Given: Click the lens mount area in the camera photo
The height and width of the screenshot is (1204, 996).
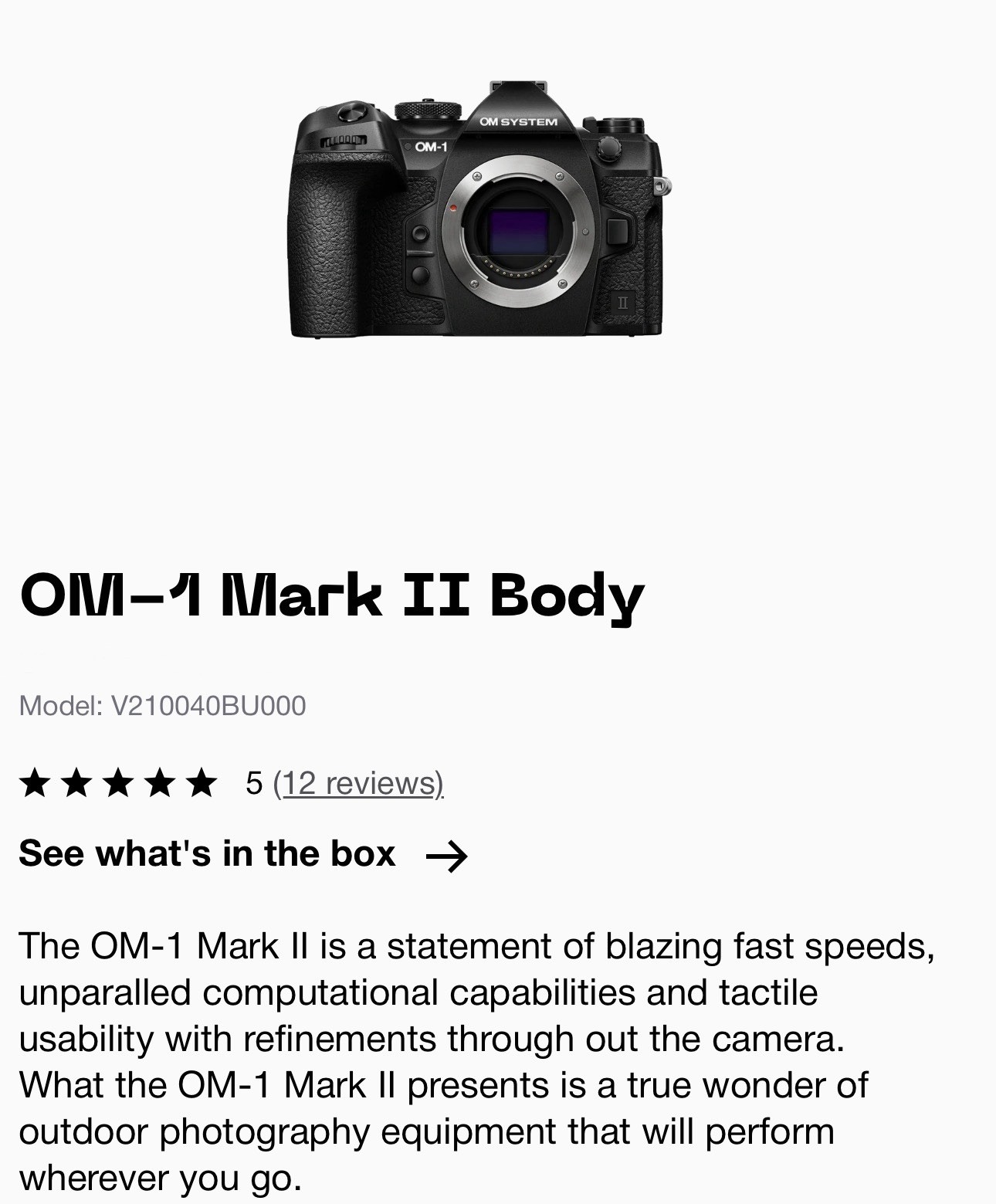Looking at the screenshot, I should [x=519, y=232].
